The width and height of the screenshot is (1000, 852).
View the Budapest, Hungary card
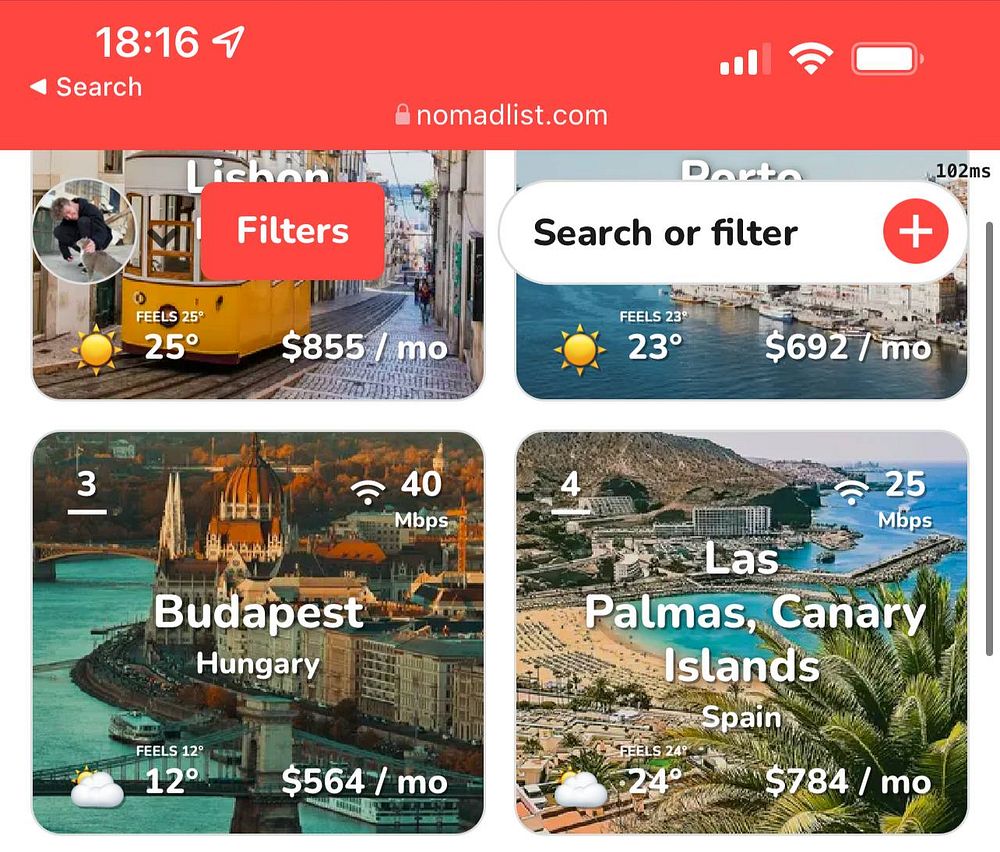coord(258,632)
